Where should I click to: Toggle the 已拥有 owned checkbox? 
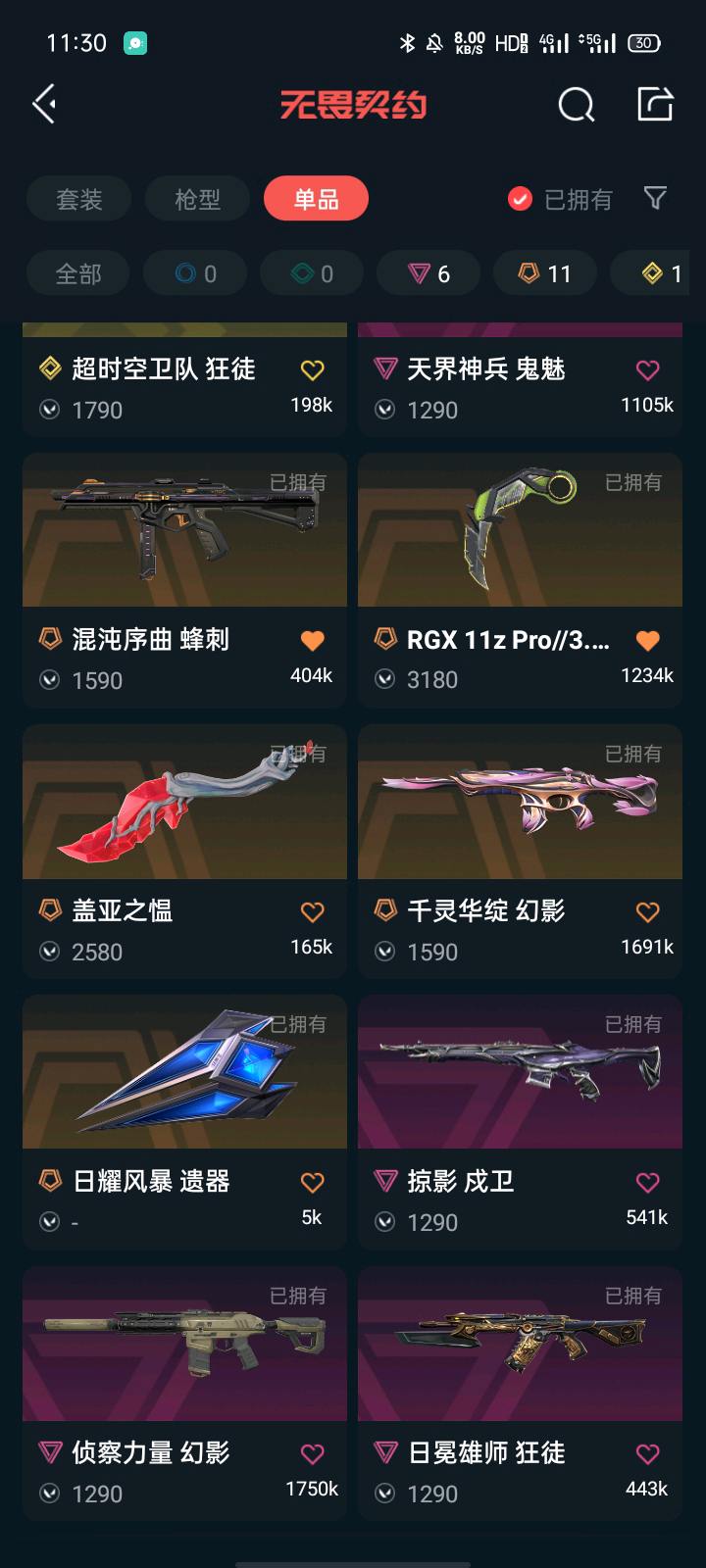pyautogui.click(x=521, y=199)
